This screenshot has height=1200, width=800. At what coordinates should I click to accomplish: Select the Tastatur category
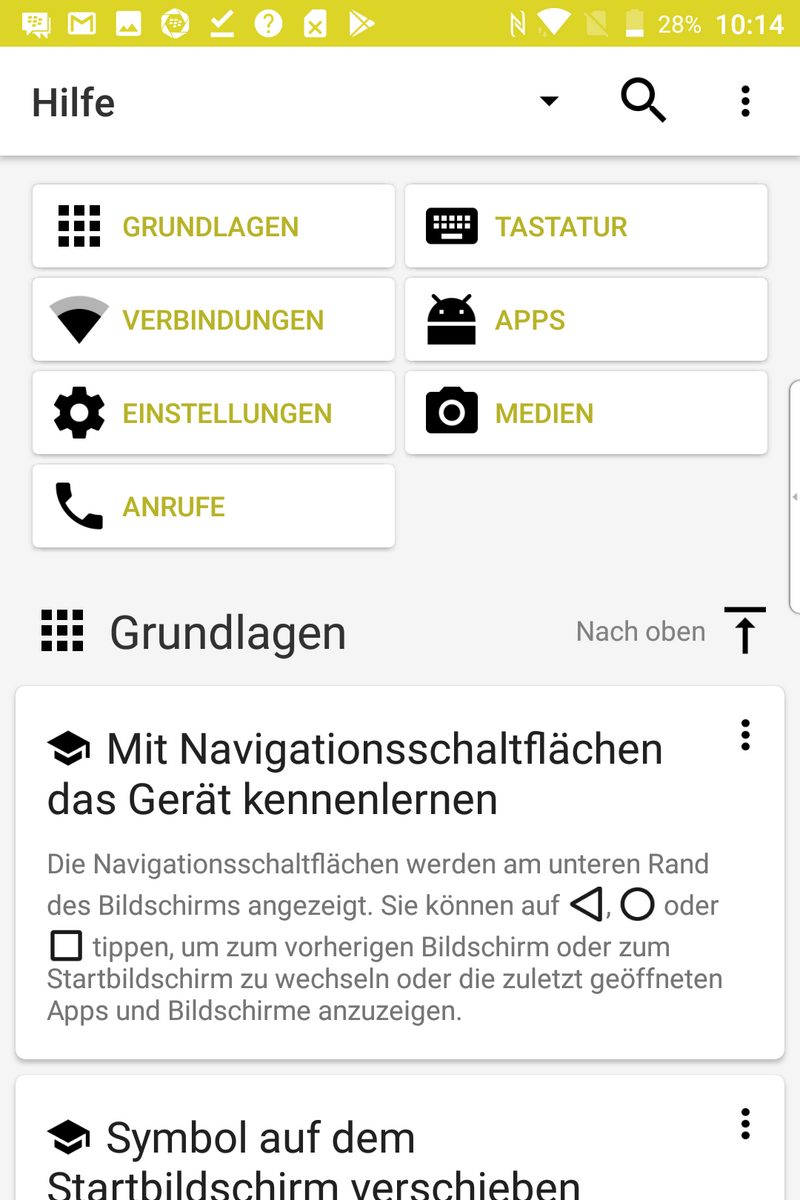click(x=585, y=226)
